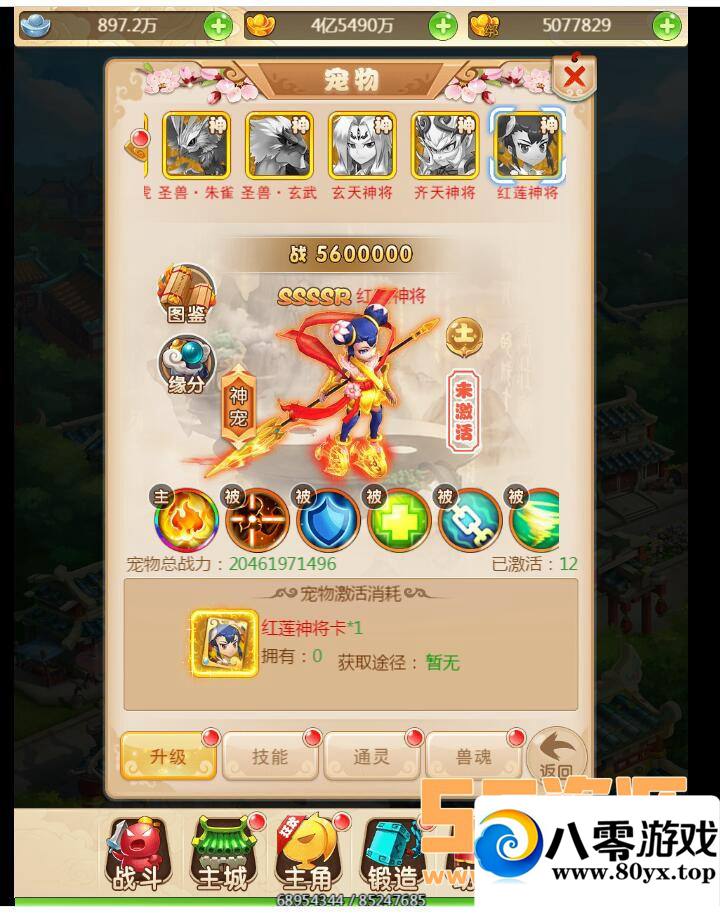Add more silver ingots with the plus button

218,26
